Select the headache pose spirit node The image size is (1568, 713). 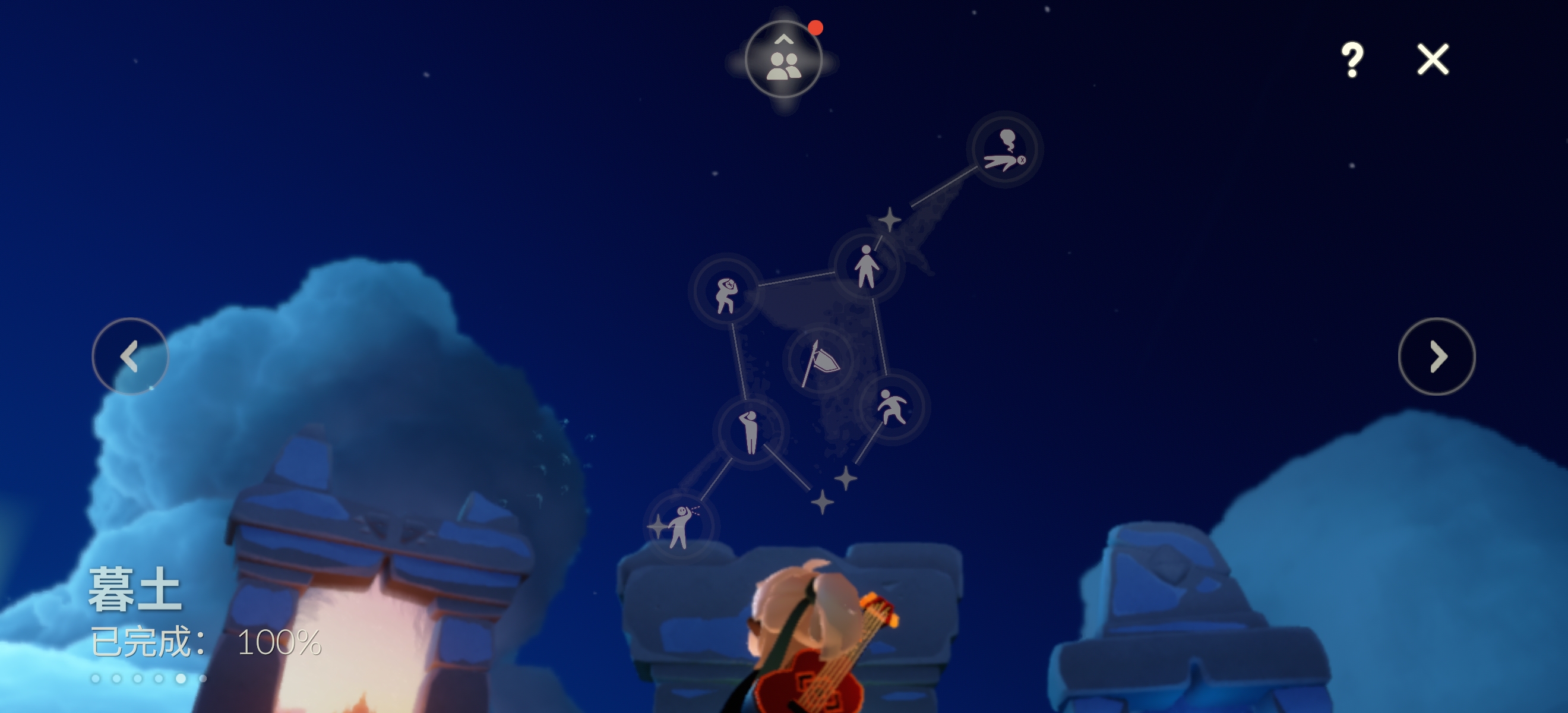[726, 294]
